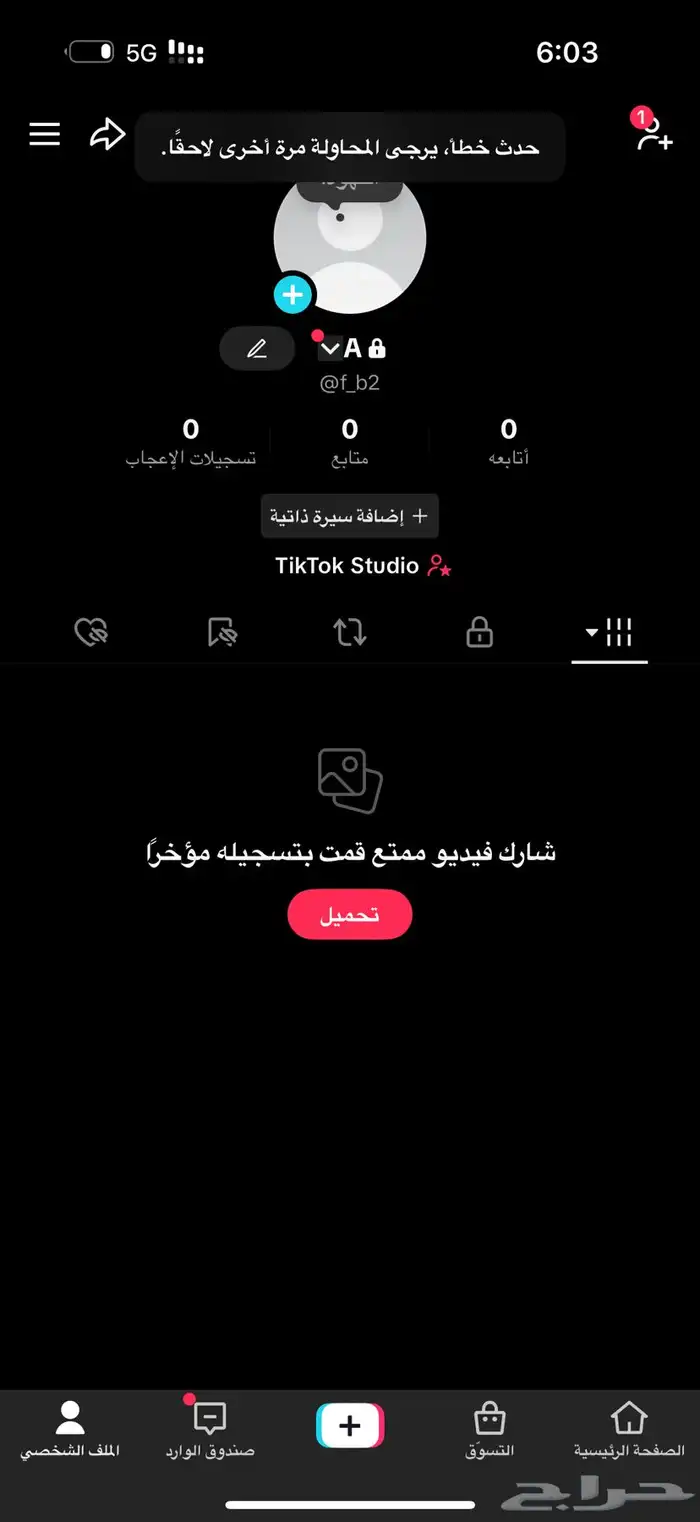Viewport: 700px width, 1522px height.
Task: Switch to the liked videos tab
Action: (x=91, y=632)
